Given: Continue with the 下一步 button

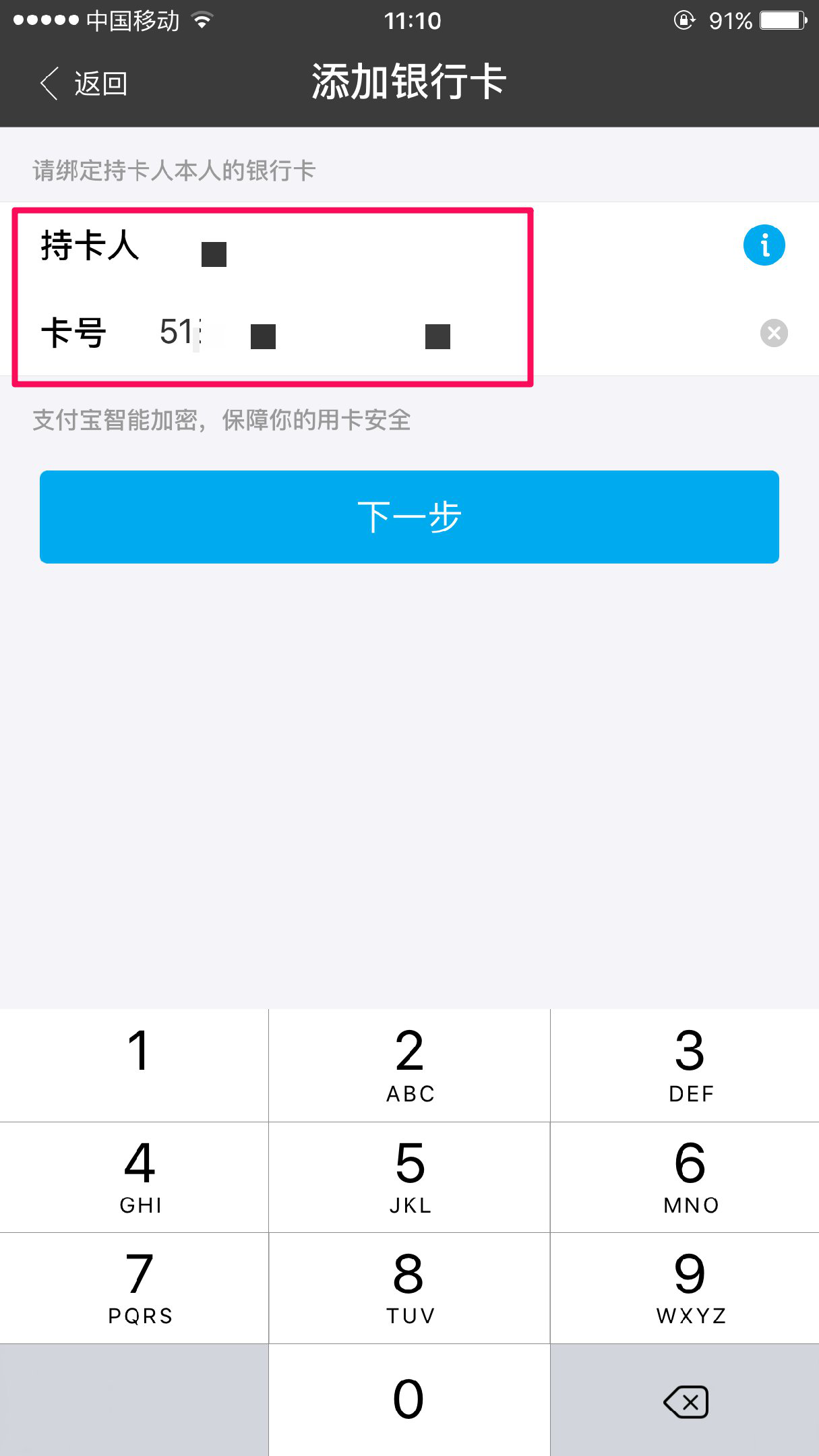Looking at the screenshot, I should [x=409, y=517].
